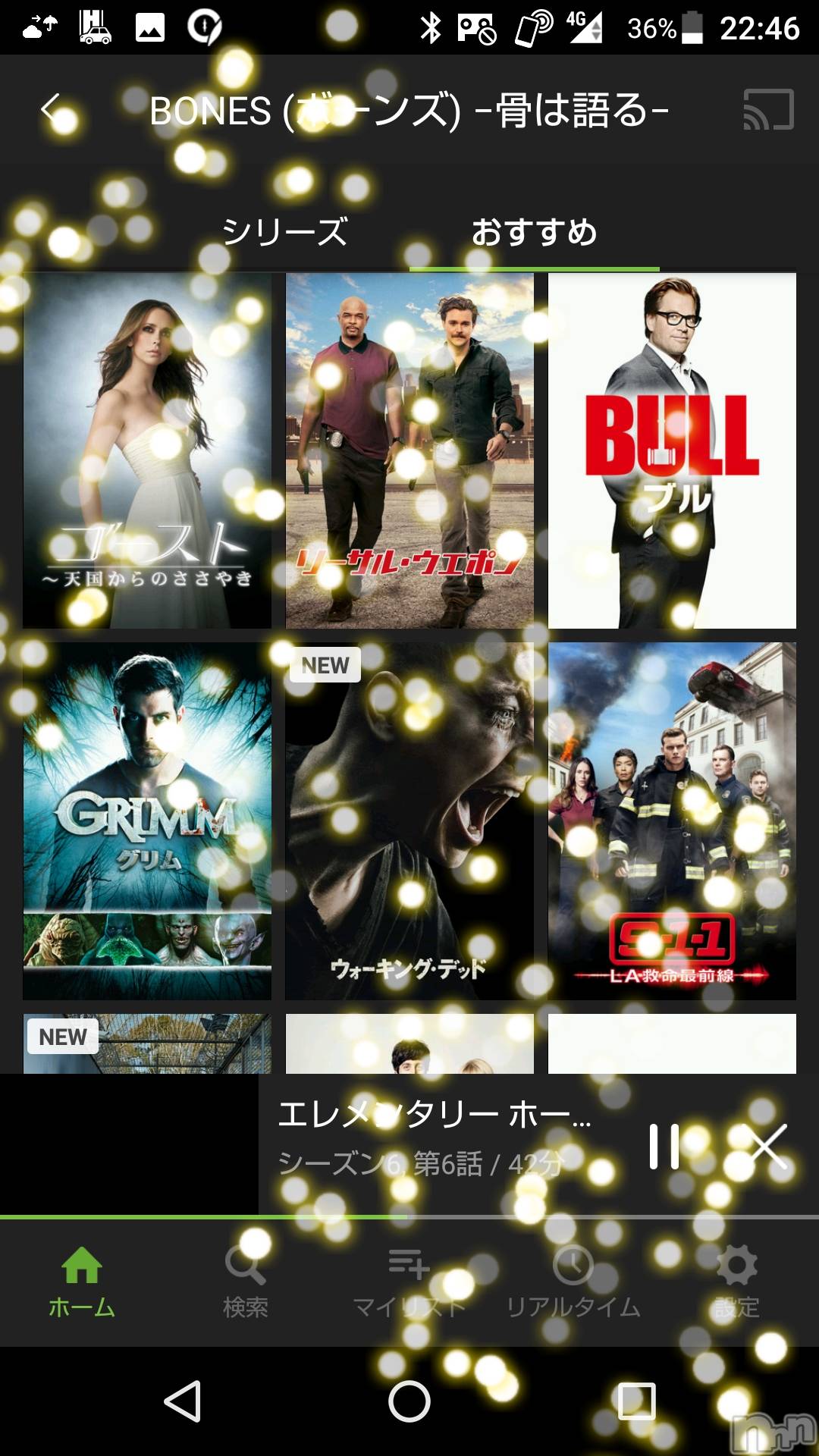Expand the エレメンタリー mini player title
819x1456 pixels.
[x=432, y=1115]
